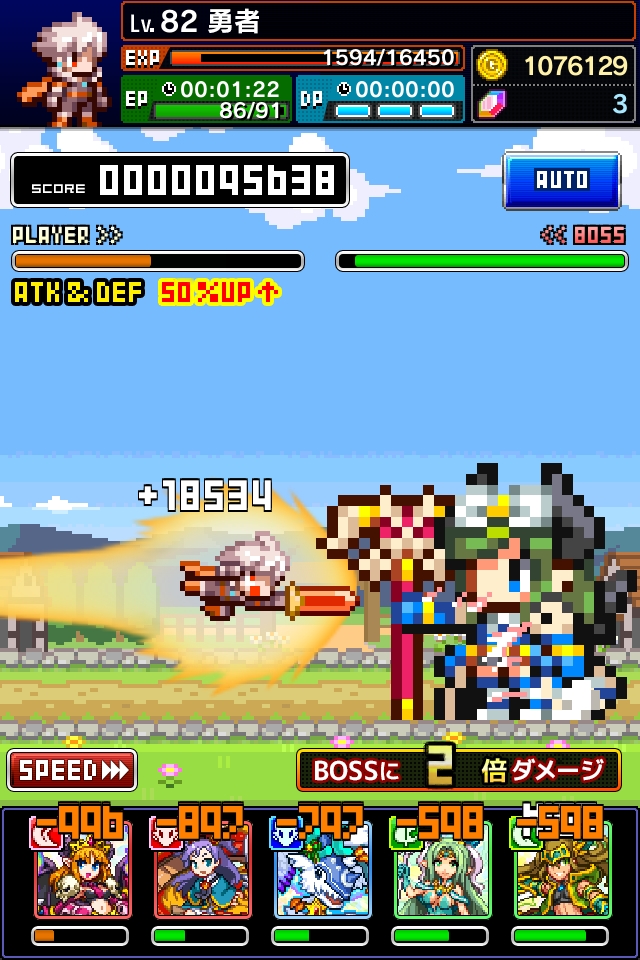Screen dimensions: 640x960
Task: Tap the AUTO battle button
Action: (561, 181)
